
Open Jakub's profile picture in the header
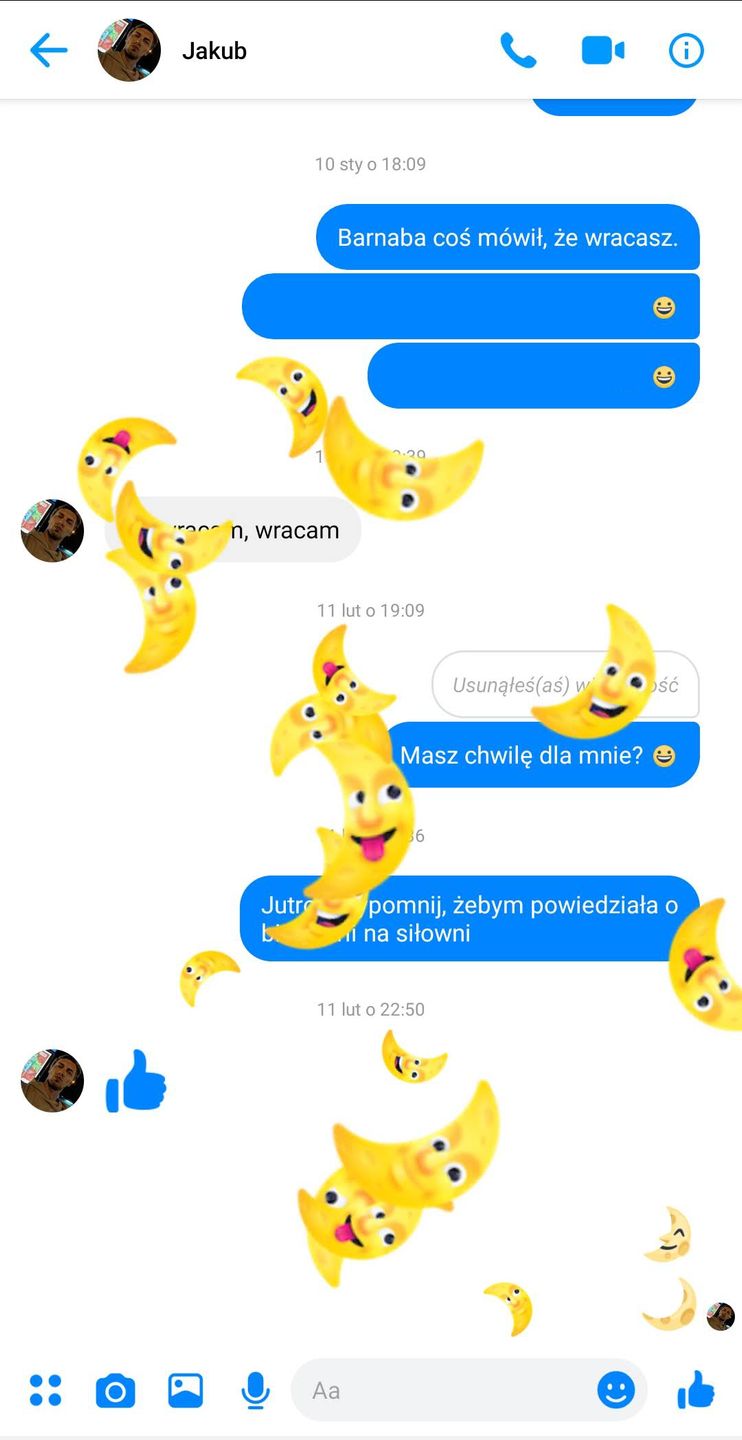[128, 50]
